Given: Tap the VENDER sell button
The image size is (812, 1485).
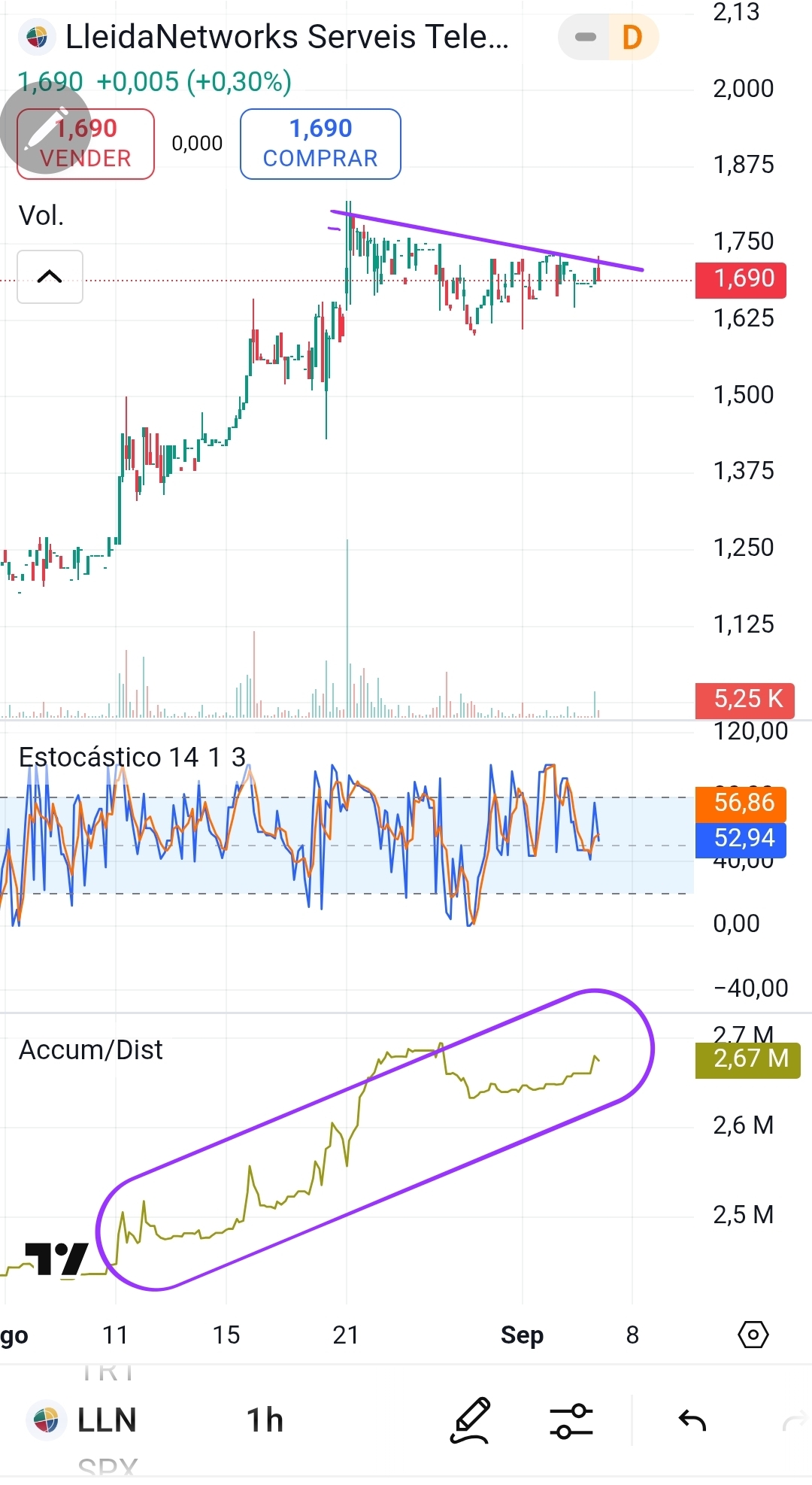Looking at the screenshot, I should click(86, 144).
